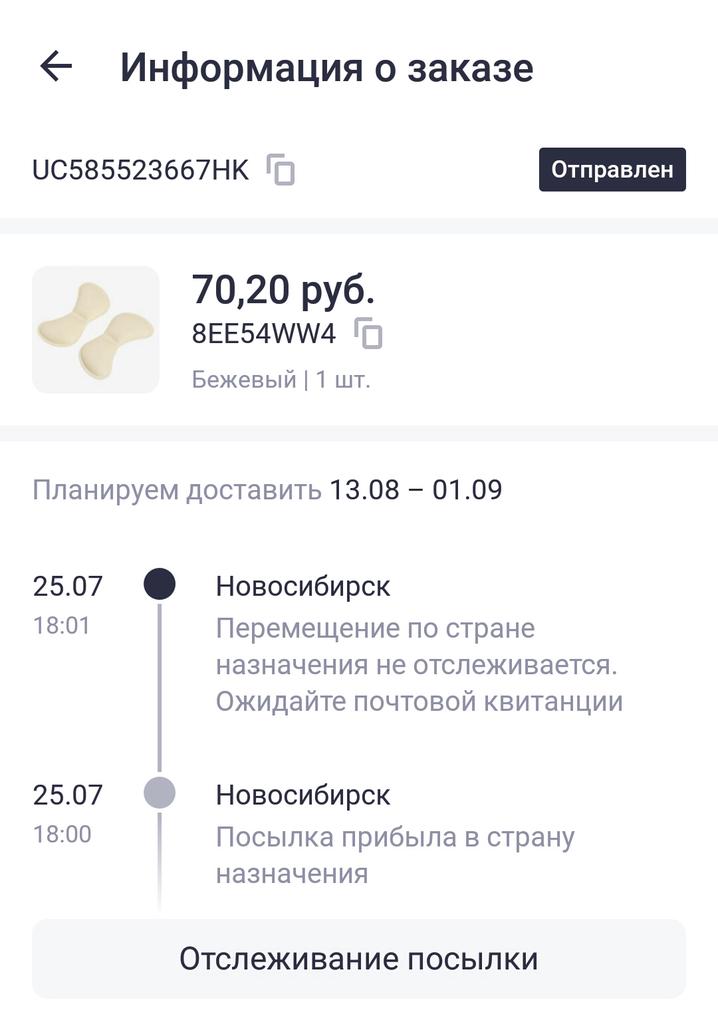This screenshot has width=718, height=1024.
Task: Open the beige product thumbnail
Action: [x=95, y=329]
